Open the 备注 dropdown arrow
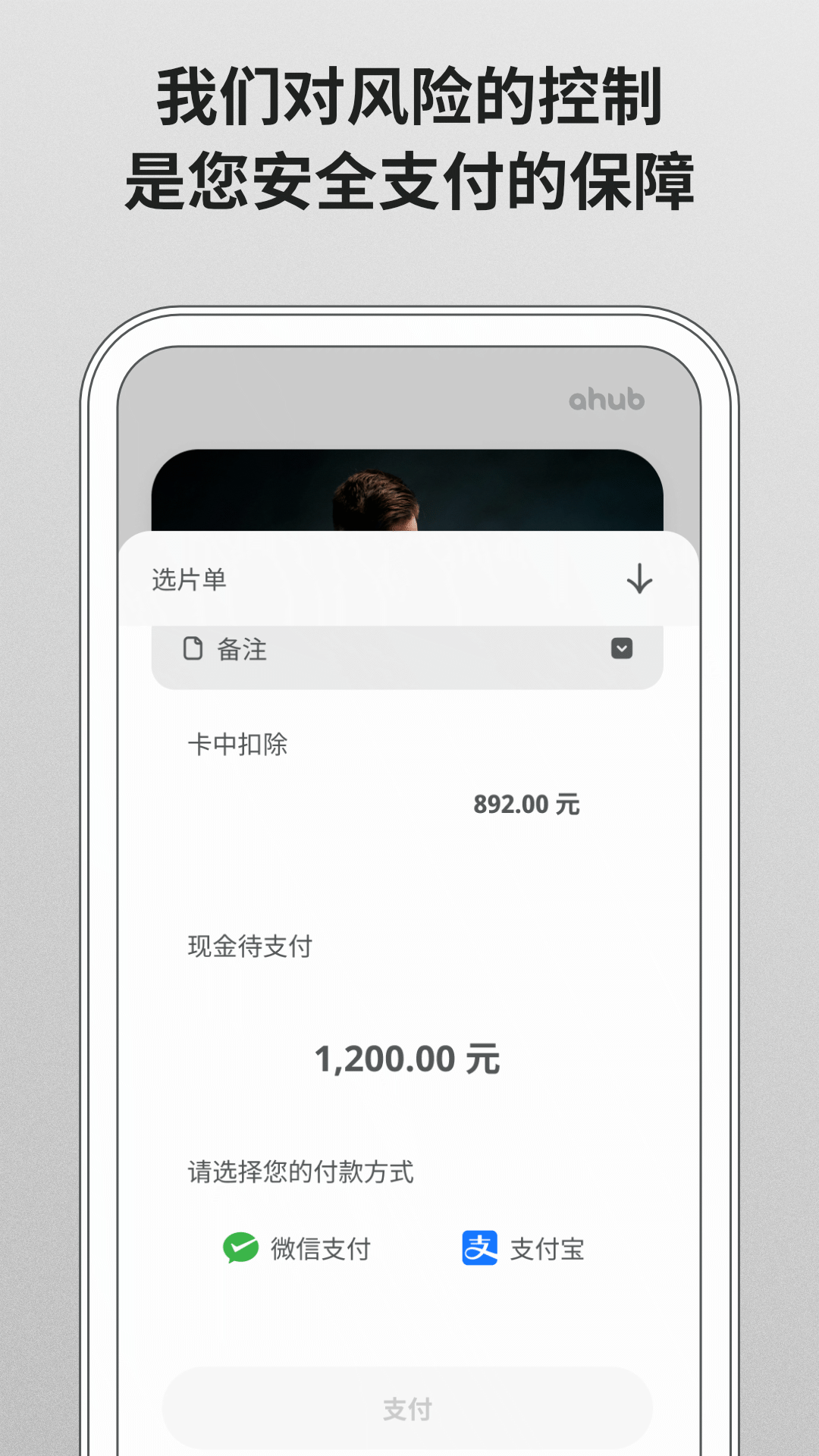The image size is (819, 1456). pyautogui.click(x=621, y=649)
